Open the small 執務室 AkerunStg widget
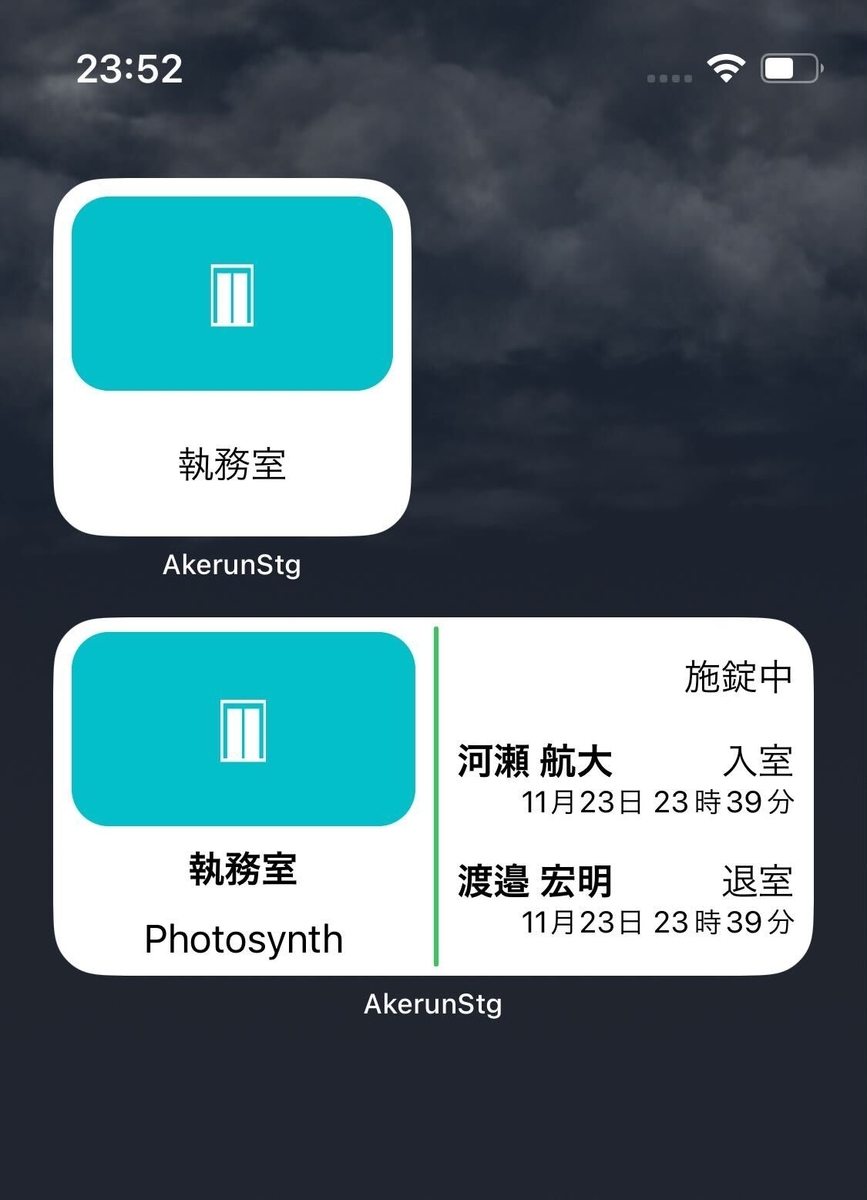The image size is (867, 1200). [x=232, y=357]
